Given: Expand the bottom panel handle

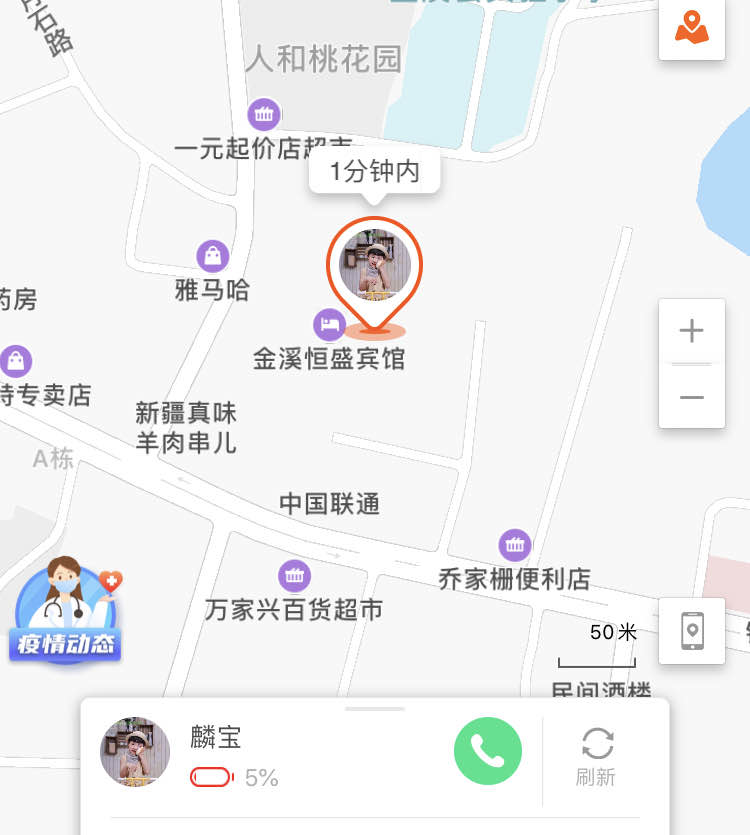Looking at the screenshot, I should tap(375, 709).
